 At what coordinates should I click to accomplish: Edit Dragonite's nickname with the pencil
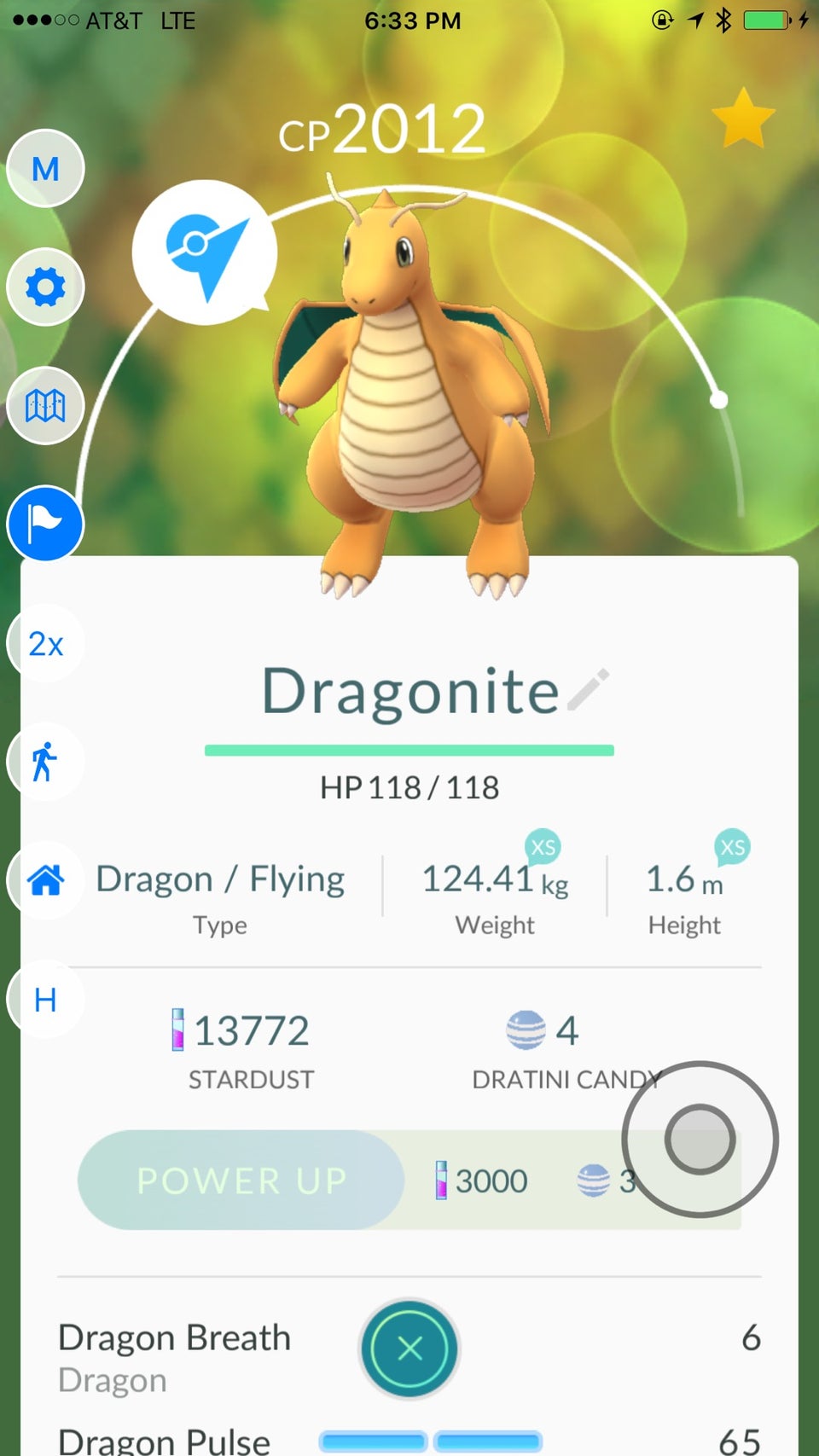point(589,689)
